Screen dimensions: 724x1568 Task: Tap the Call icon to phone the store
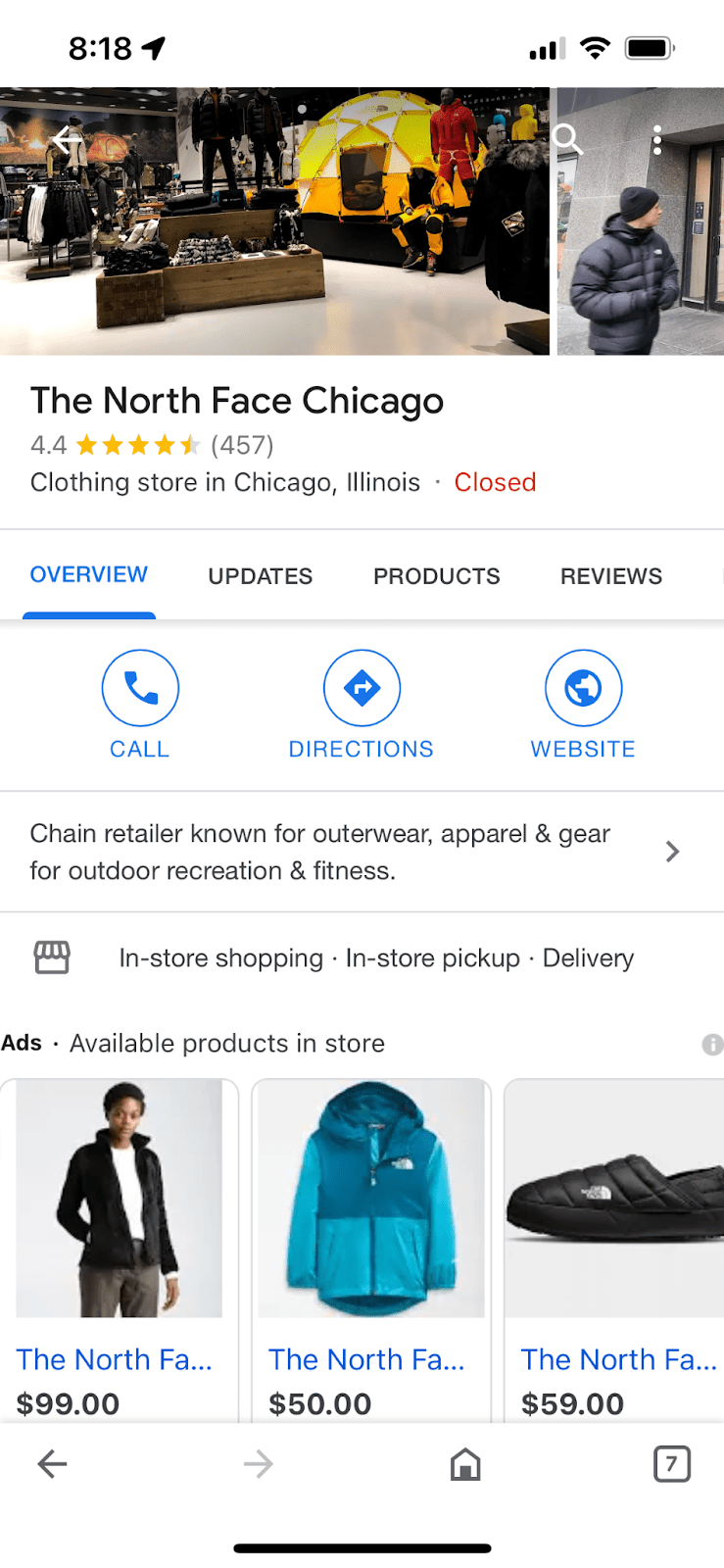(x=139, y=687)
